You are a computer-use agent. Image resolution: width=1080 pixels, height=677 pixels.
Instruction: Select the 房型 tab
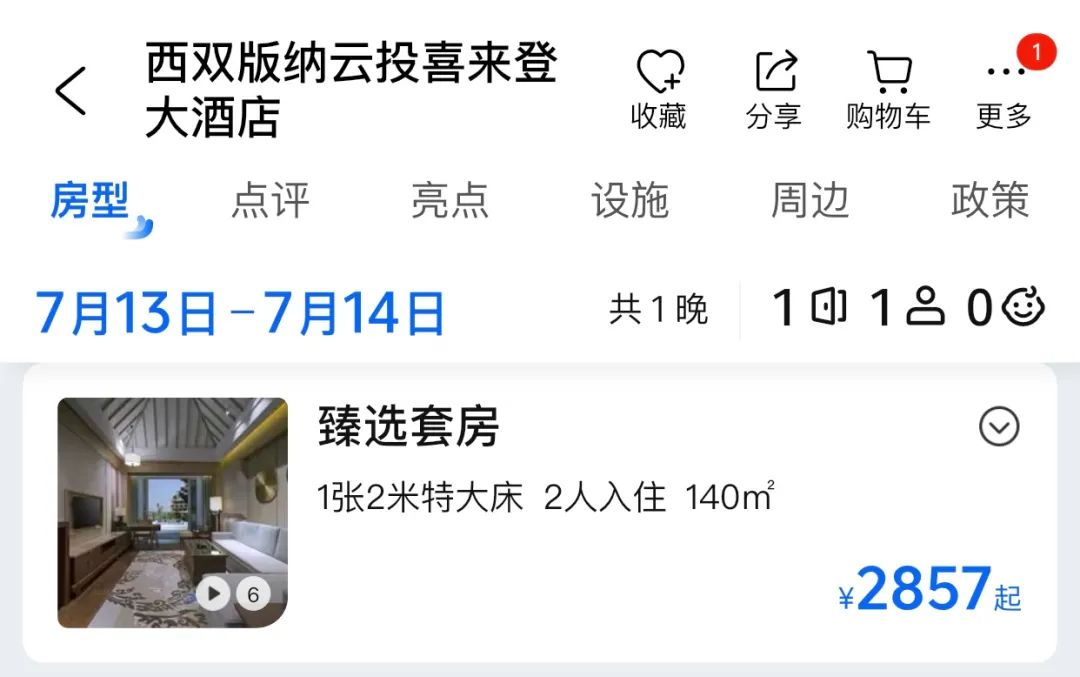91,201
